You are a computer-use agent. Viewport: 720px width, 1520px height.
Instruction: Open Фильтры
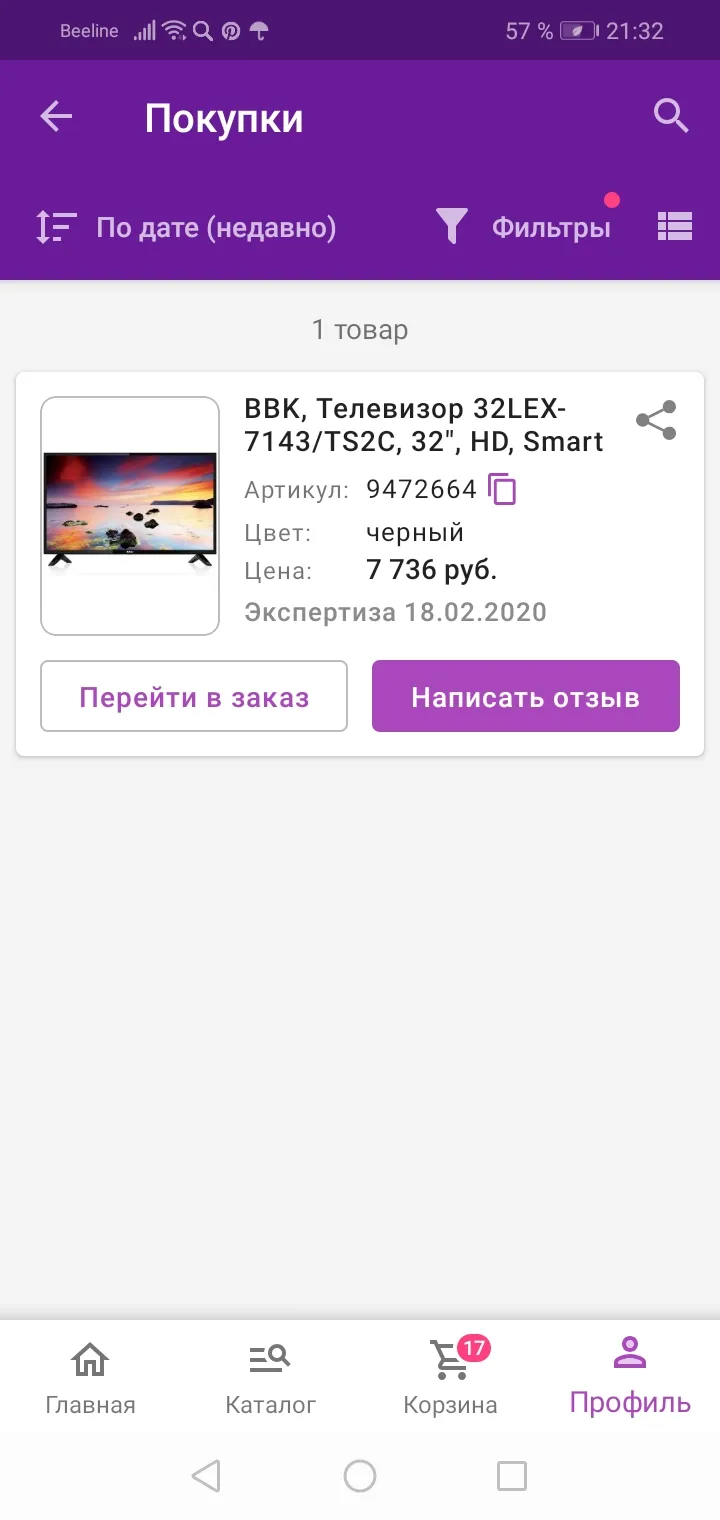click(525, 226)
